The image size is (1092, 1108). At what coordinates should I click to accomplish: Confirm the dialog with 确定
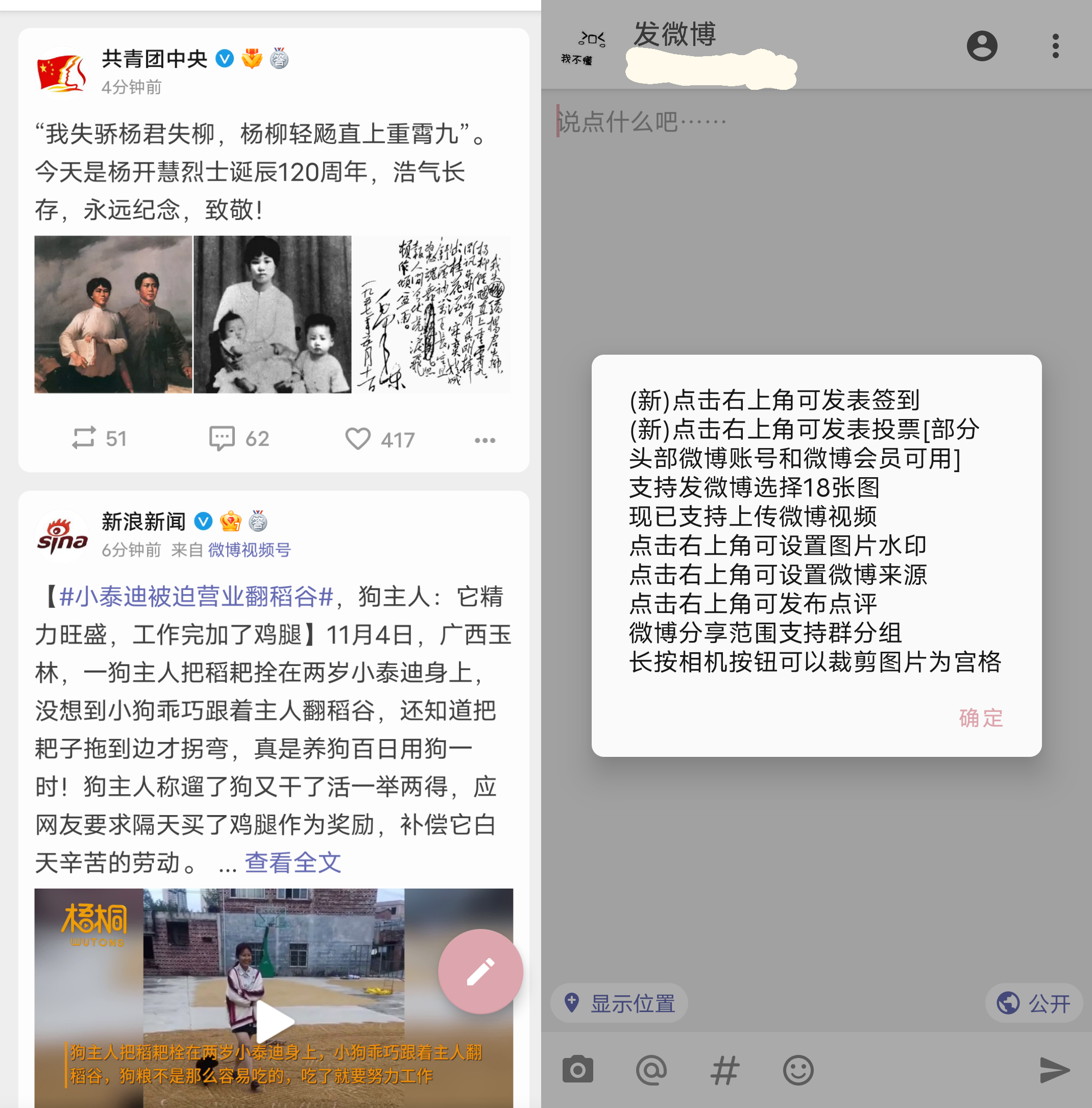point(980,718)
